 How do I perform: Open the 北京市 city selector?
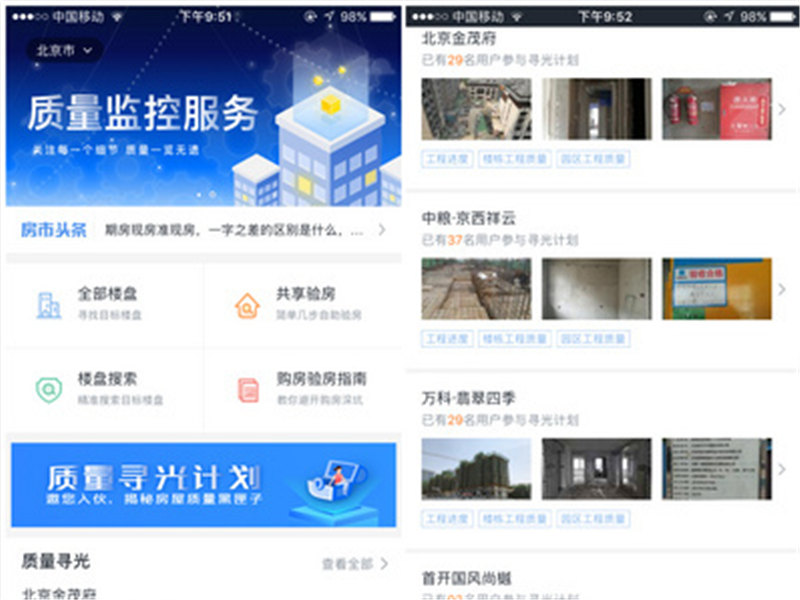(x=64, y=50)
